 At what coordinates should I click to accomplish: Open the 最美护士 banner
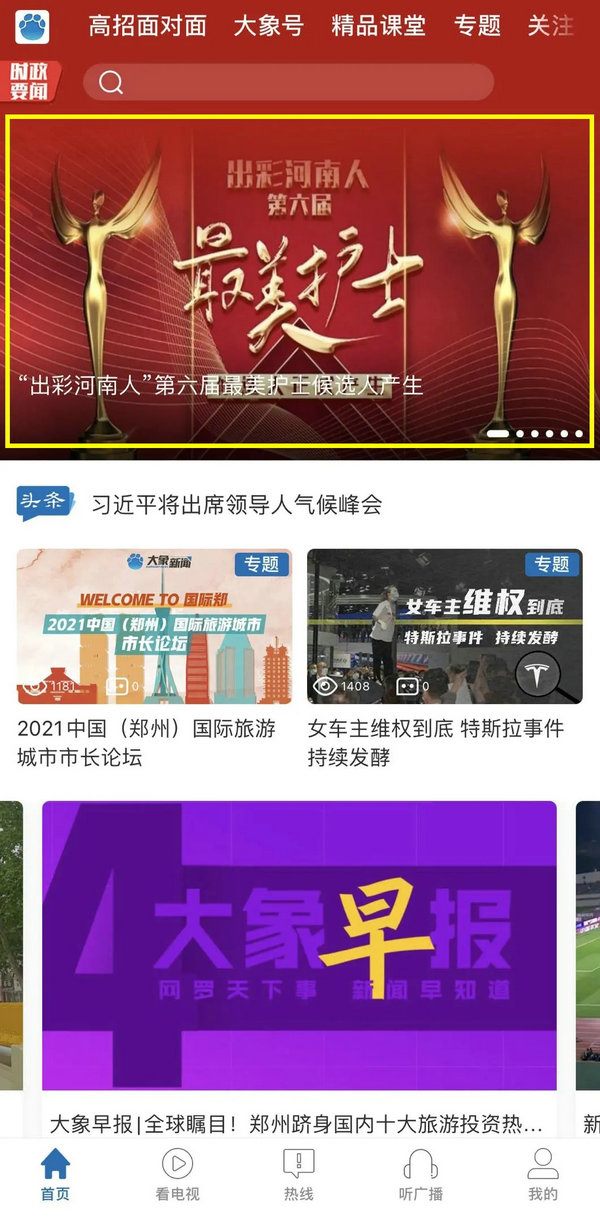[300, 280]
